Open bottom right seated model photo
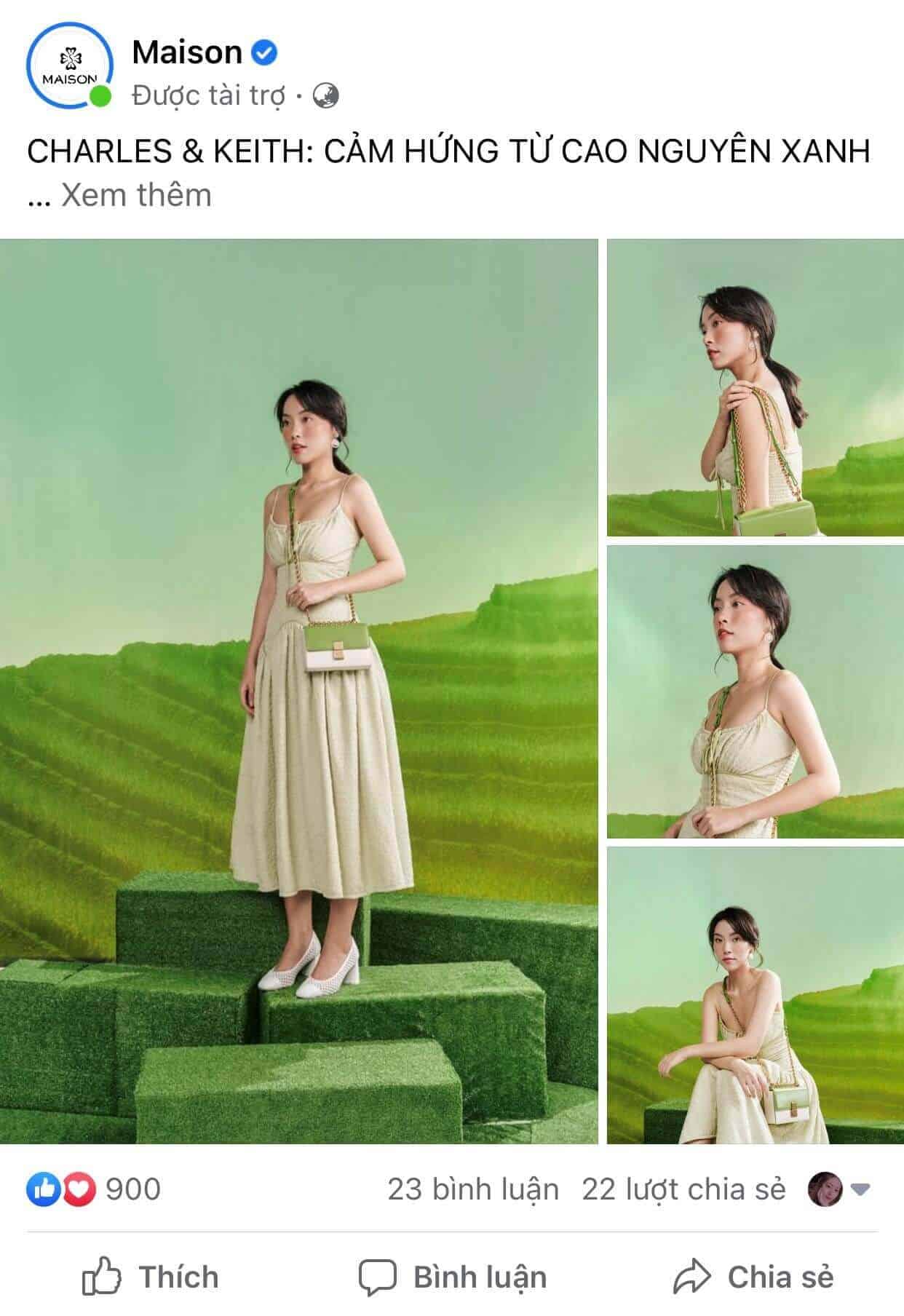The image size is (904, 1316). click(755, 994)
